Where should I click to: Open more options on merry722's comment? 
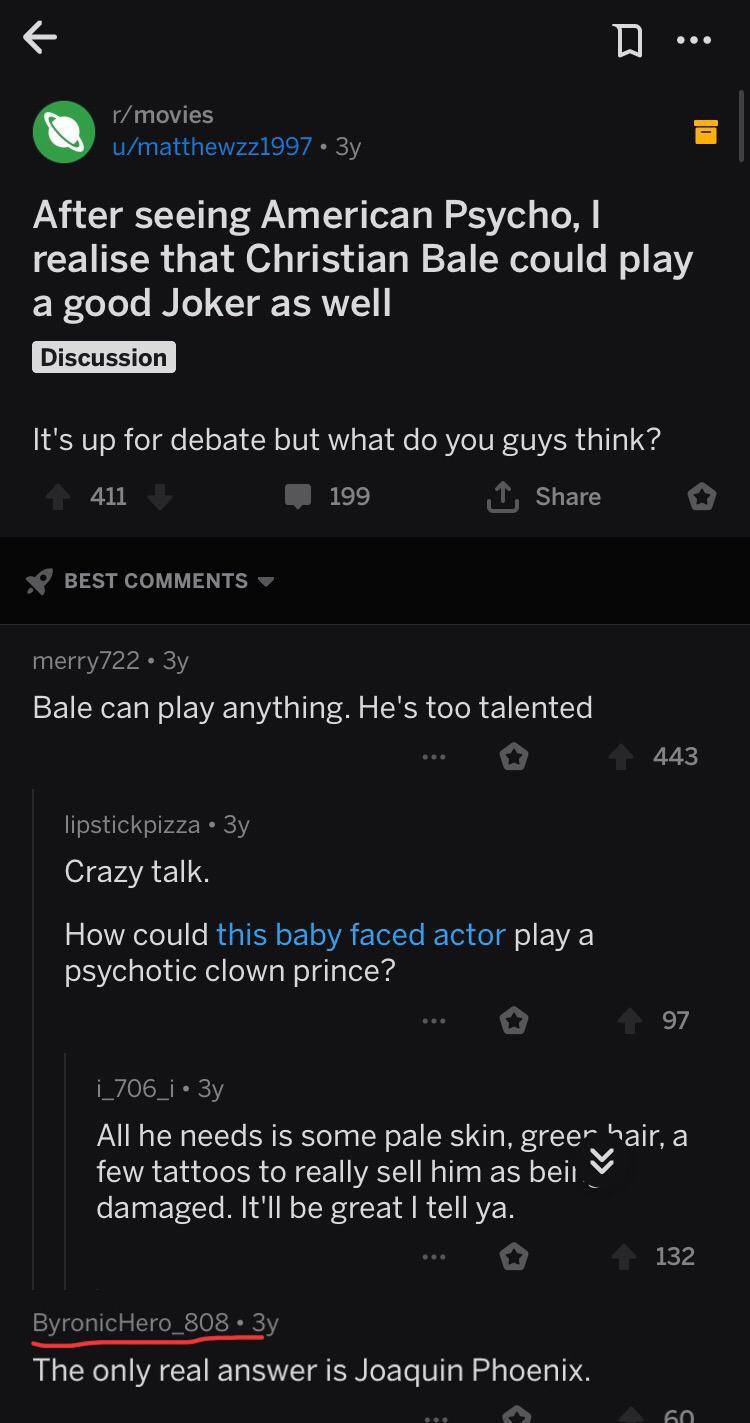click(x=433, y=757)
